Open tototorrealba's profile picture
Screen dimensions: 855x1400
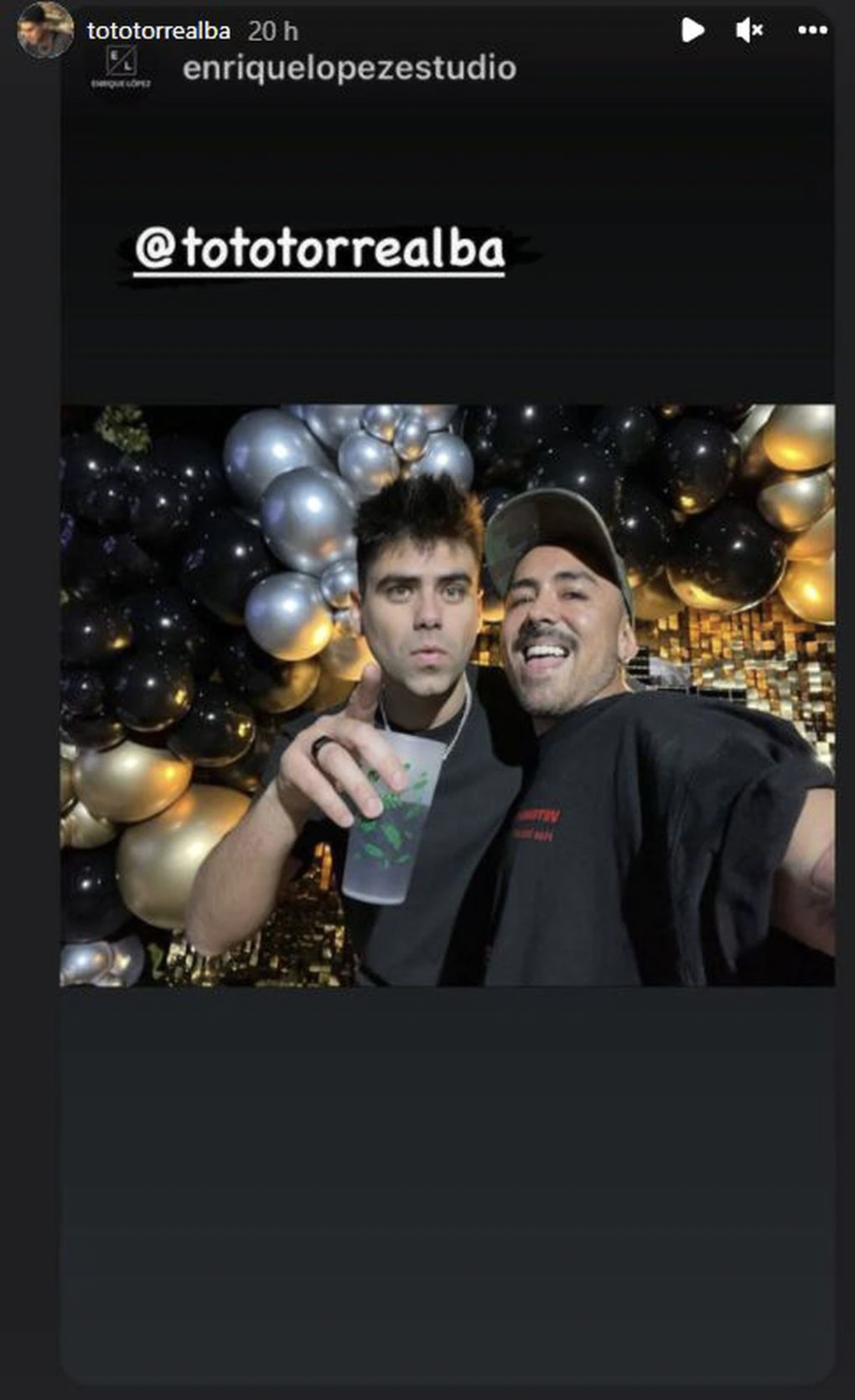[44, 30]
